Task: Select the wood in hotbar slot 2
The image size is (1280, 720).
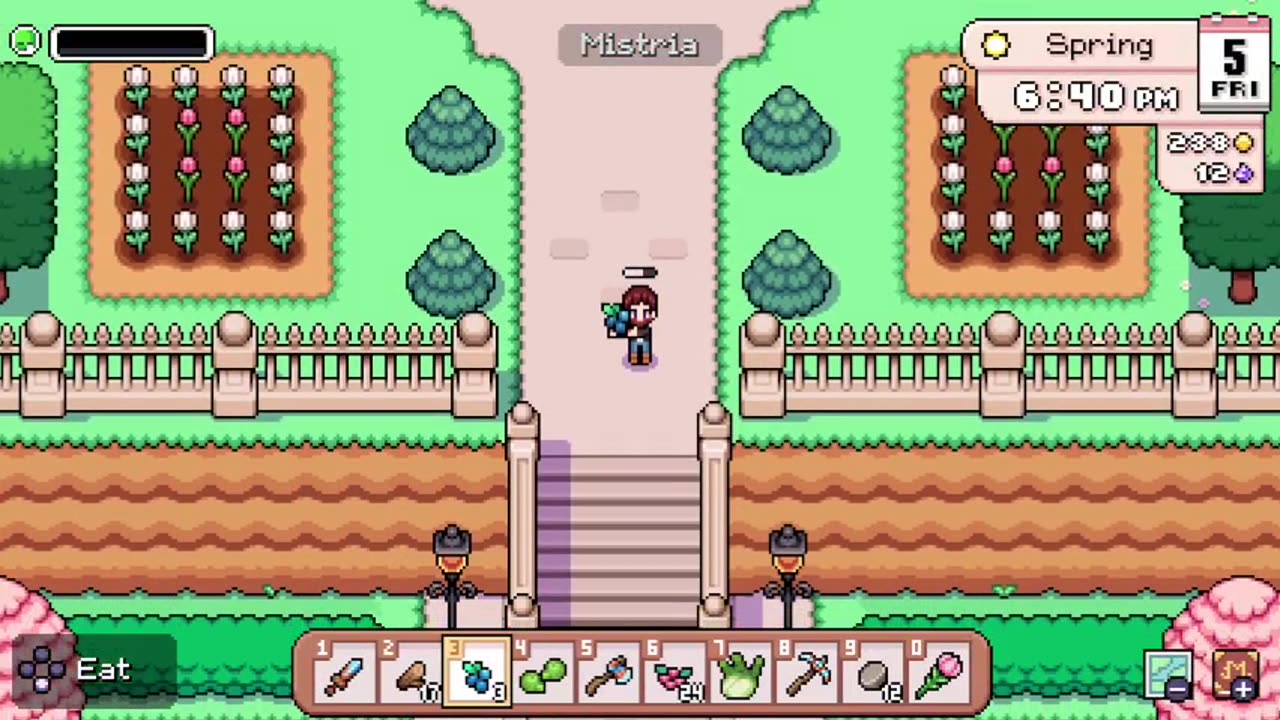Action: (x=412, y=674)
